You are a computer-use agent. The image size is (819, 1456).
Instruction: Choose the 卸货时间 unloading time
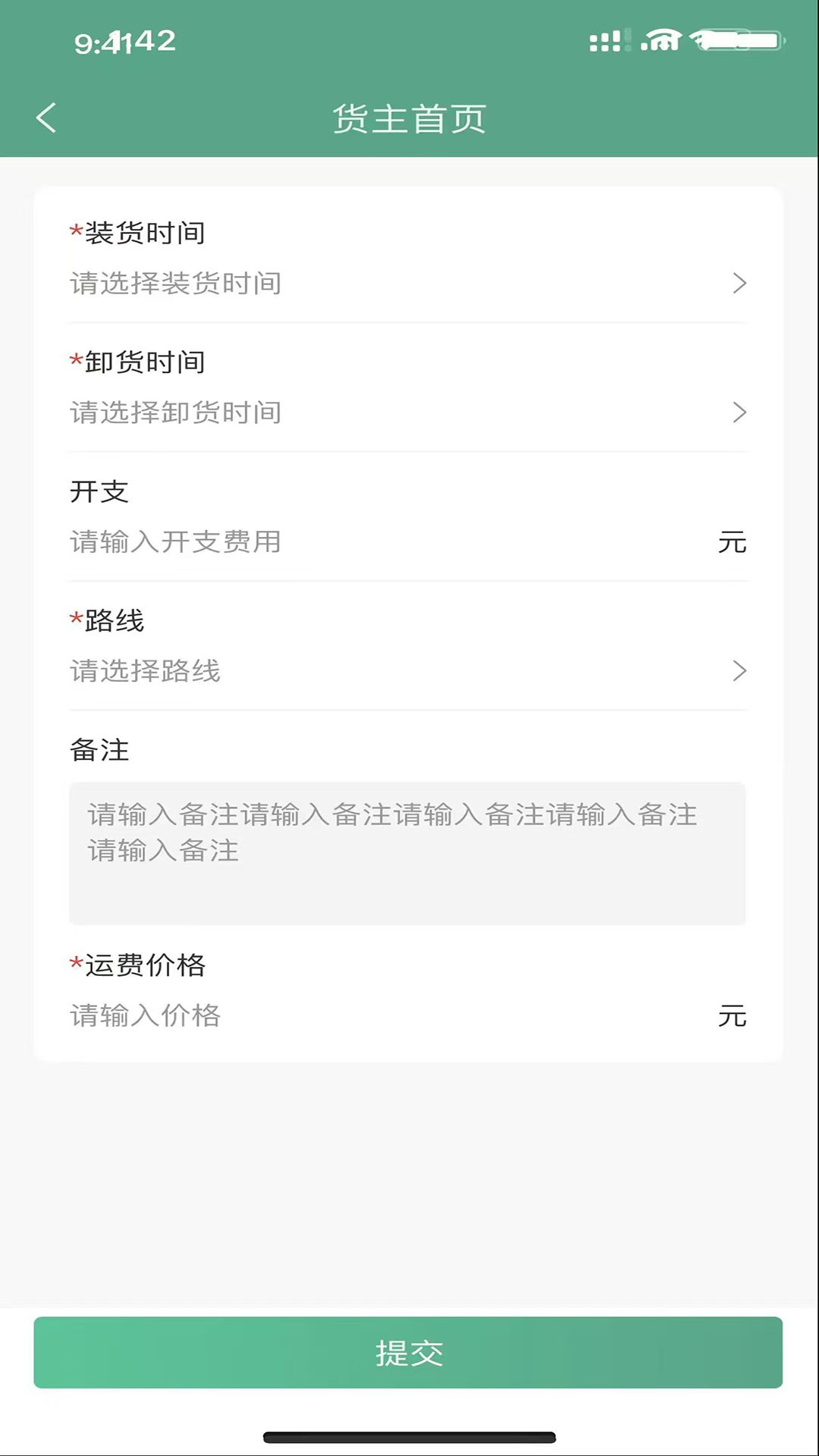click(x=408, y=413)
